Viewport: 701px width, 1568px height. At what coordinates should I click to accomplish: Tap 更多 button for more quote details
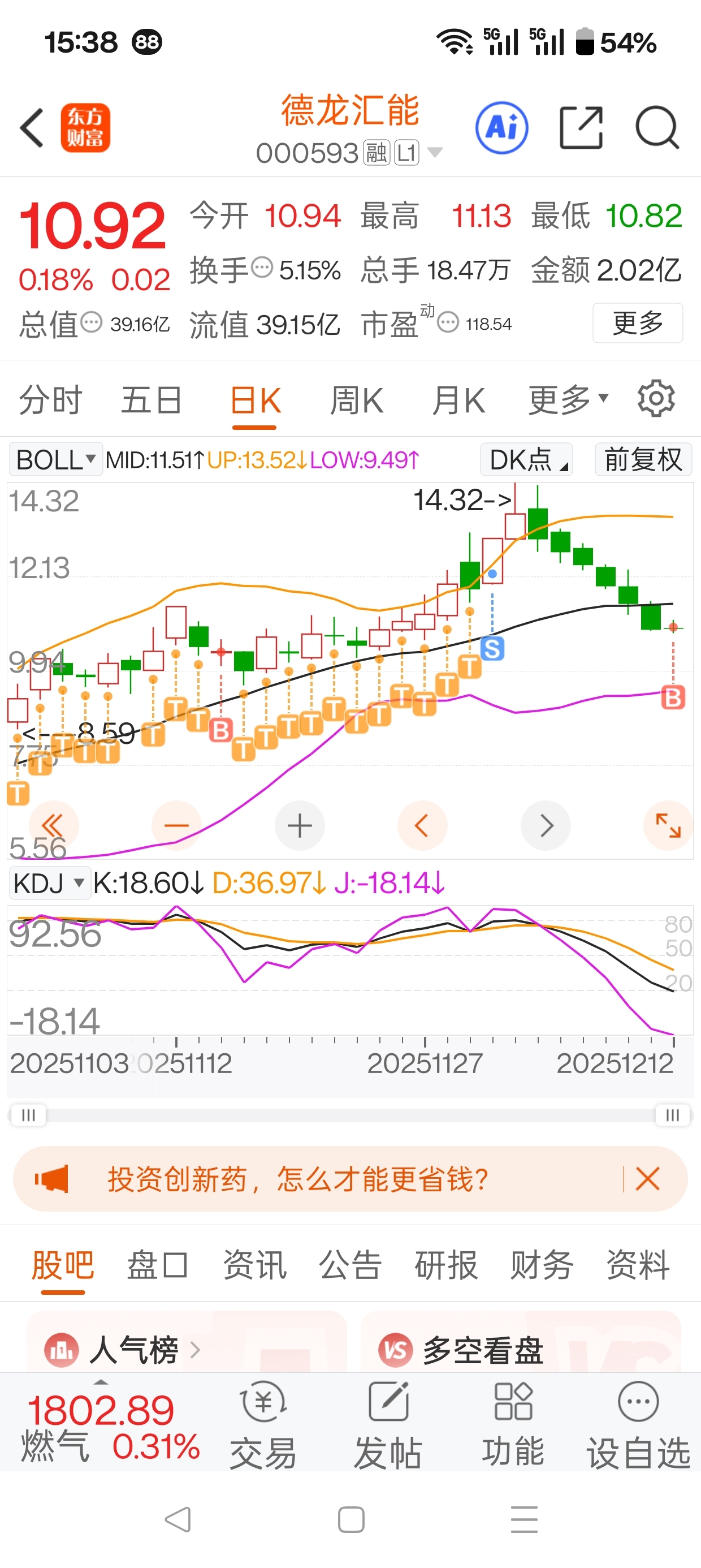point(637,322)
